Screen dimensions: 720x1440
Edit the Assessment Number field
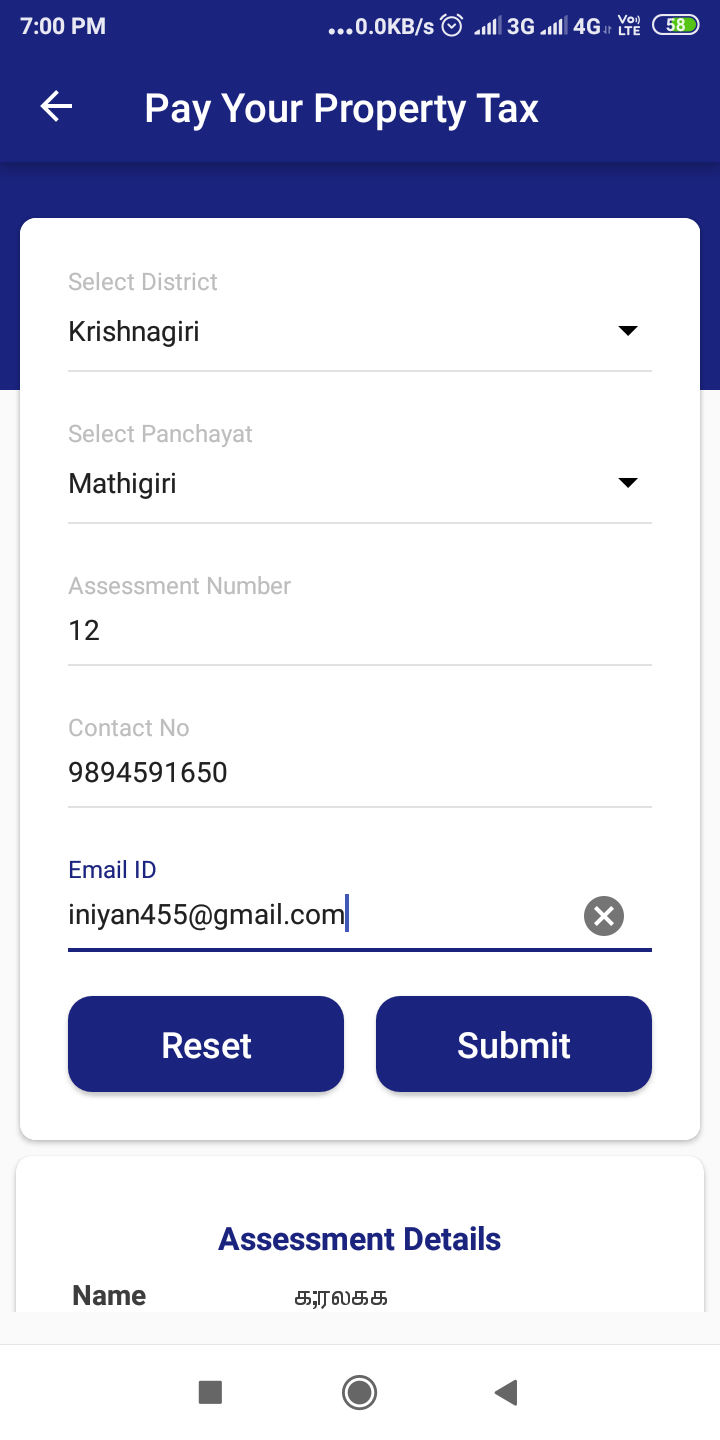358,630
